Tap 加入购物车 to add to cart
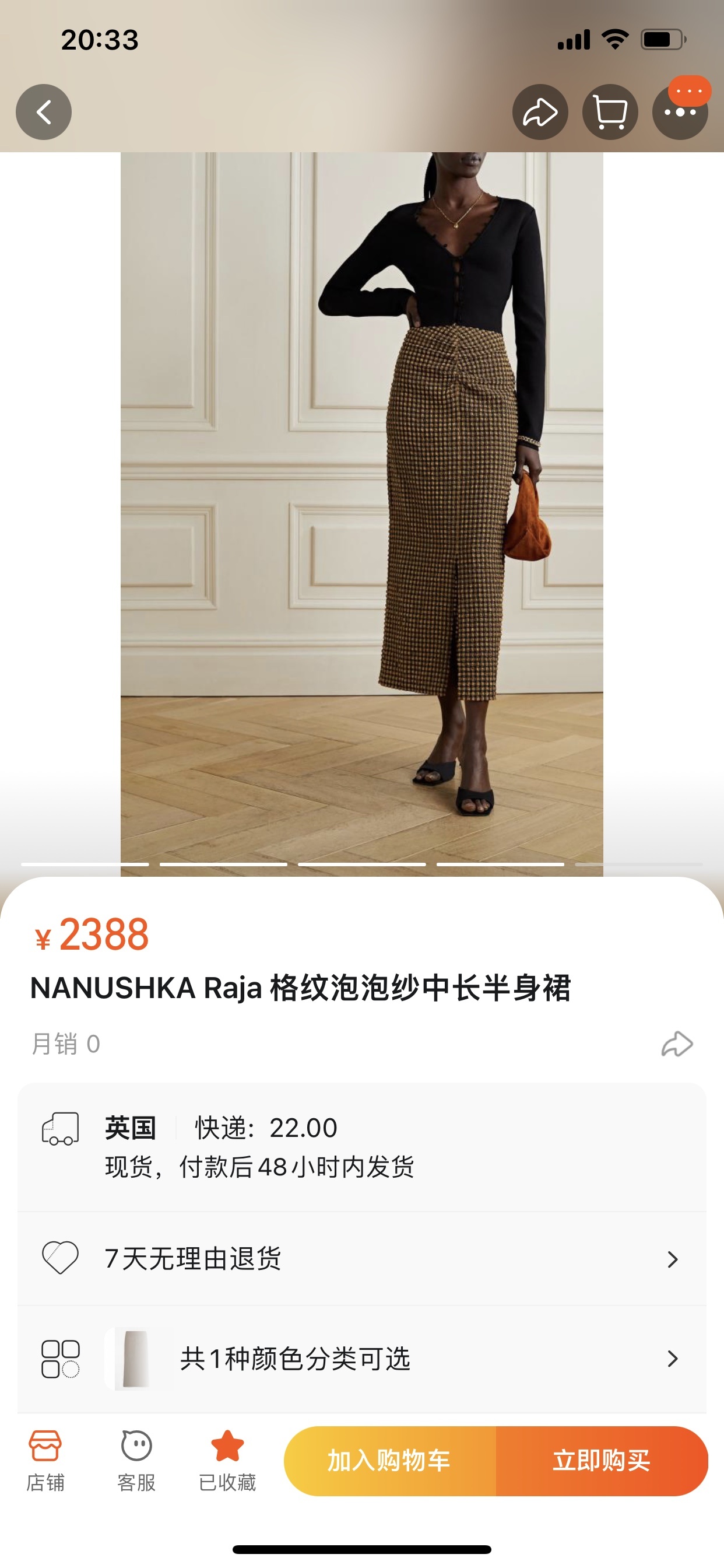Screen dimensions: 724x1568 (x=390, y=1461)
